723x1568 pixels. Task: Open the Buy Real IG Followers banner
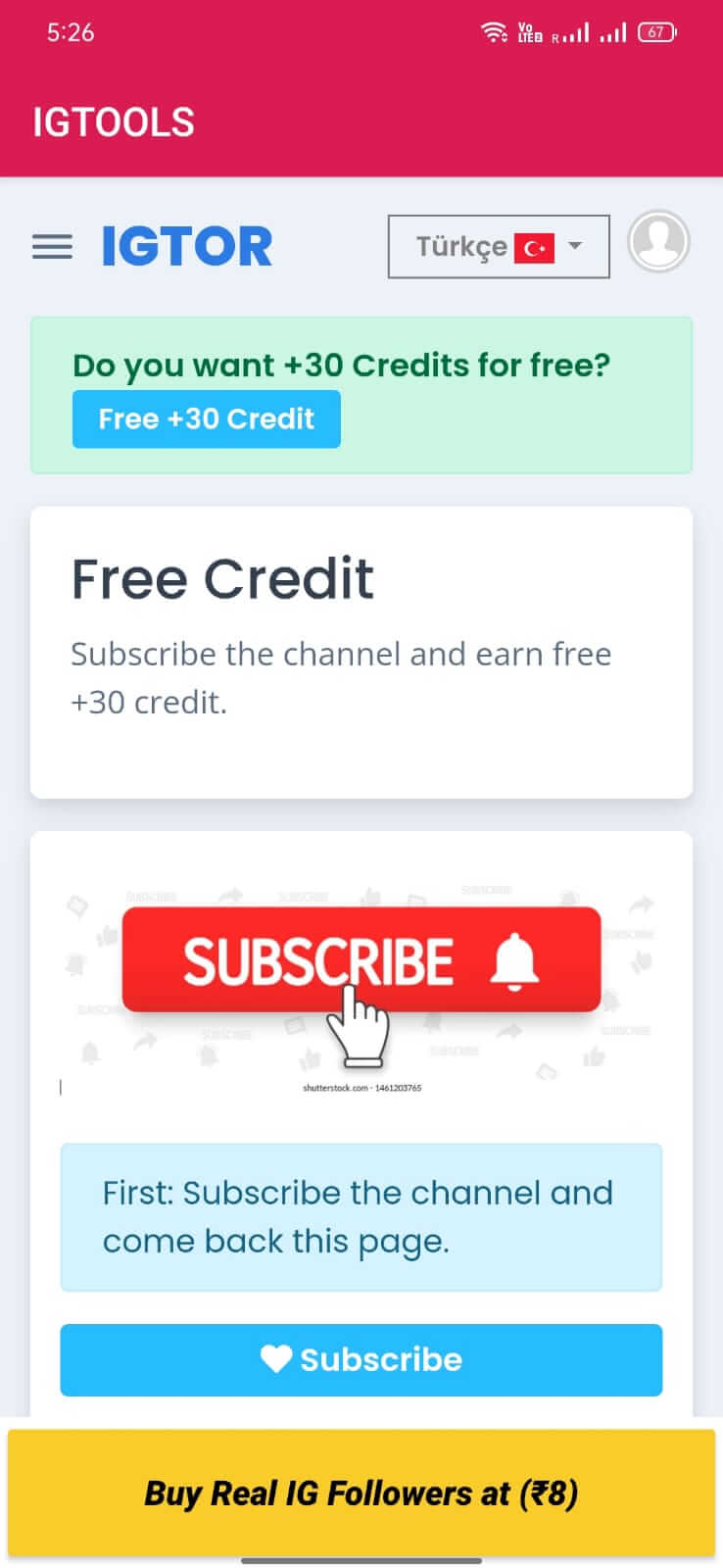361,1494
